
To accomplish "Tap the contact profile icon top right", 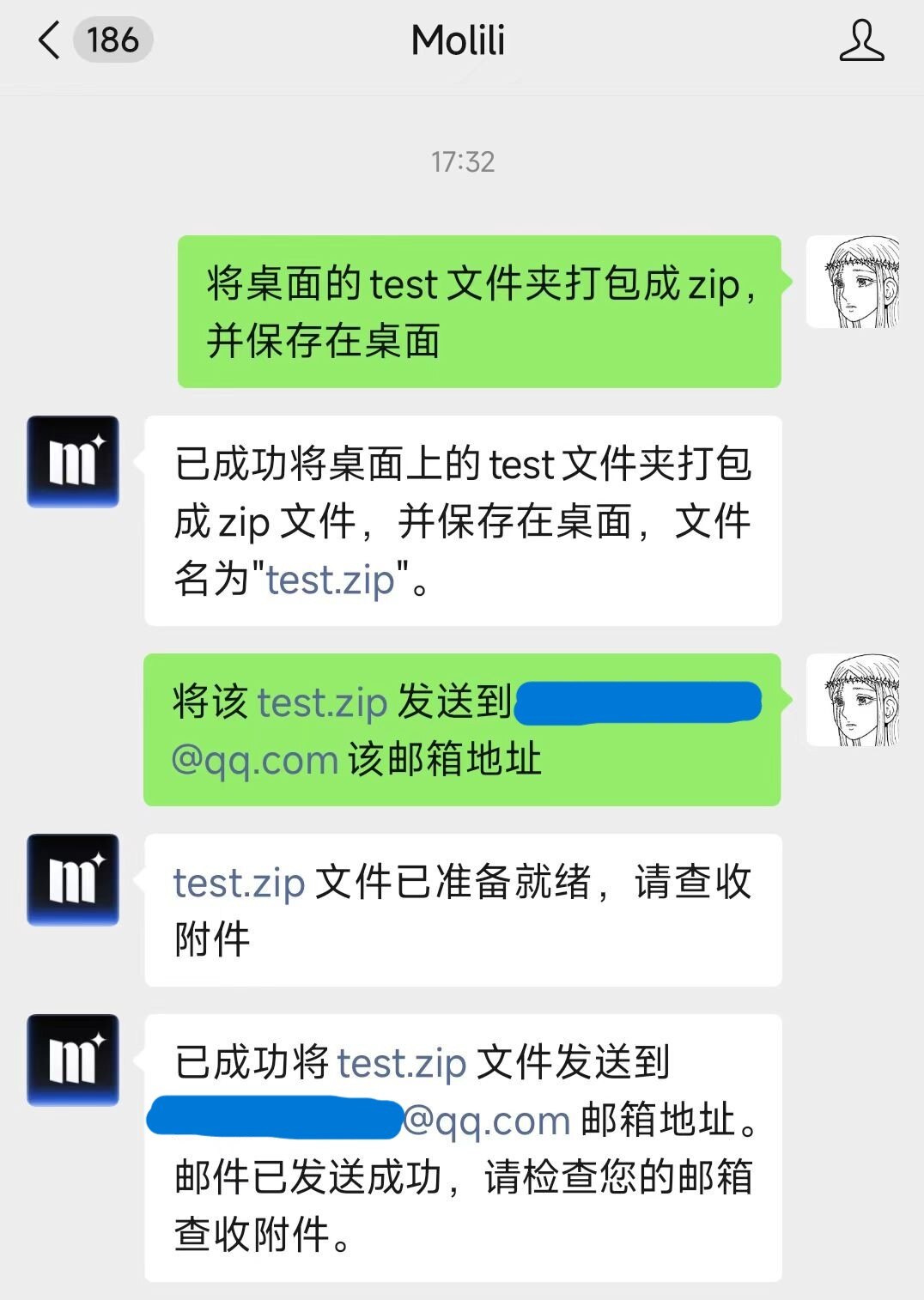I will pyautogui.click(x=863, y=39).
